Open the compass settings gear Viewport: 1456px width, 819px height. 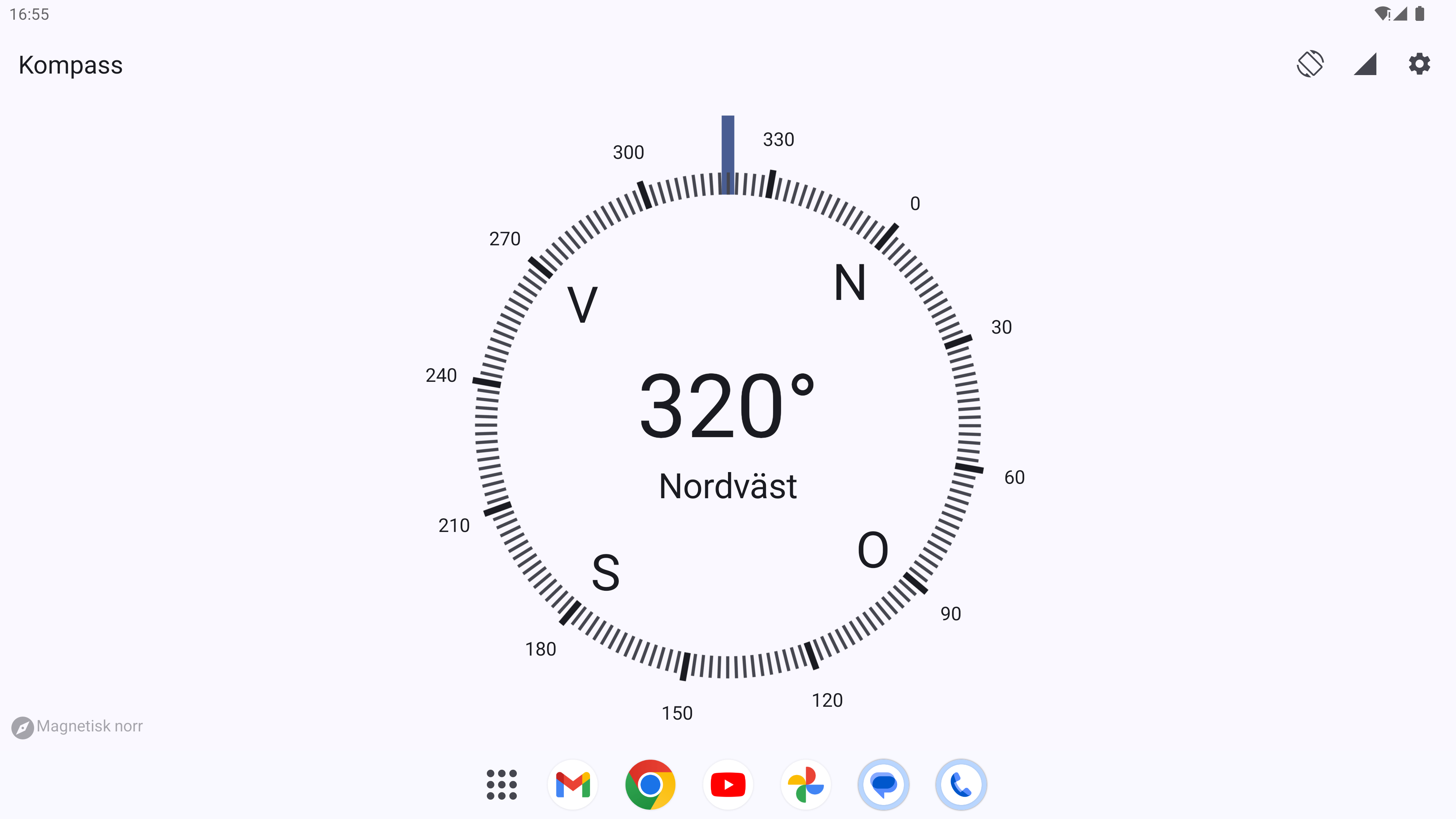point(1419,64)
